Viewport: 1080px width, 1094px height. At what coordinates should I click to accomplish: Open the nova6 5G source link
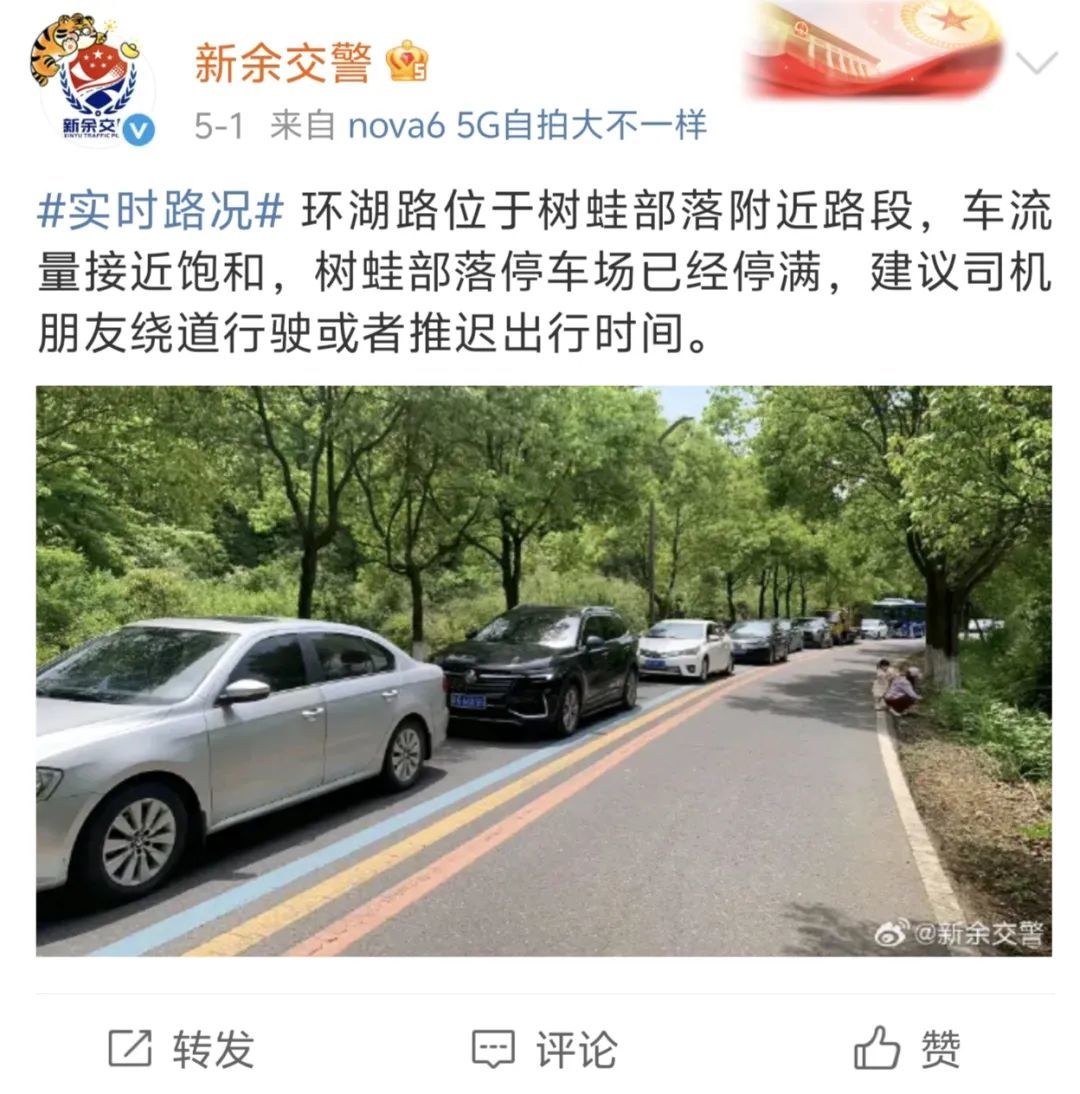tap(527, 126)
